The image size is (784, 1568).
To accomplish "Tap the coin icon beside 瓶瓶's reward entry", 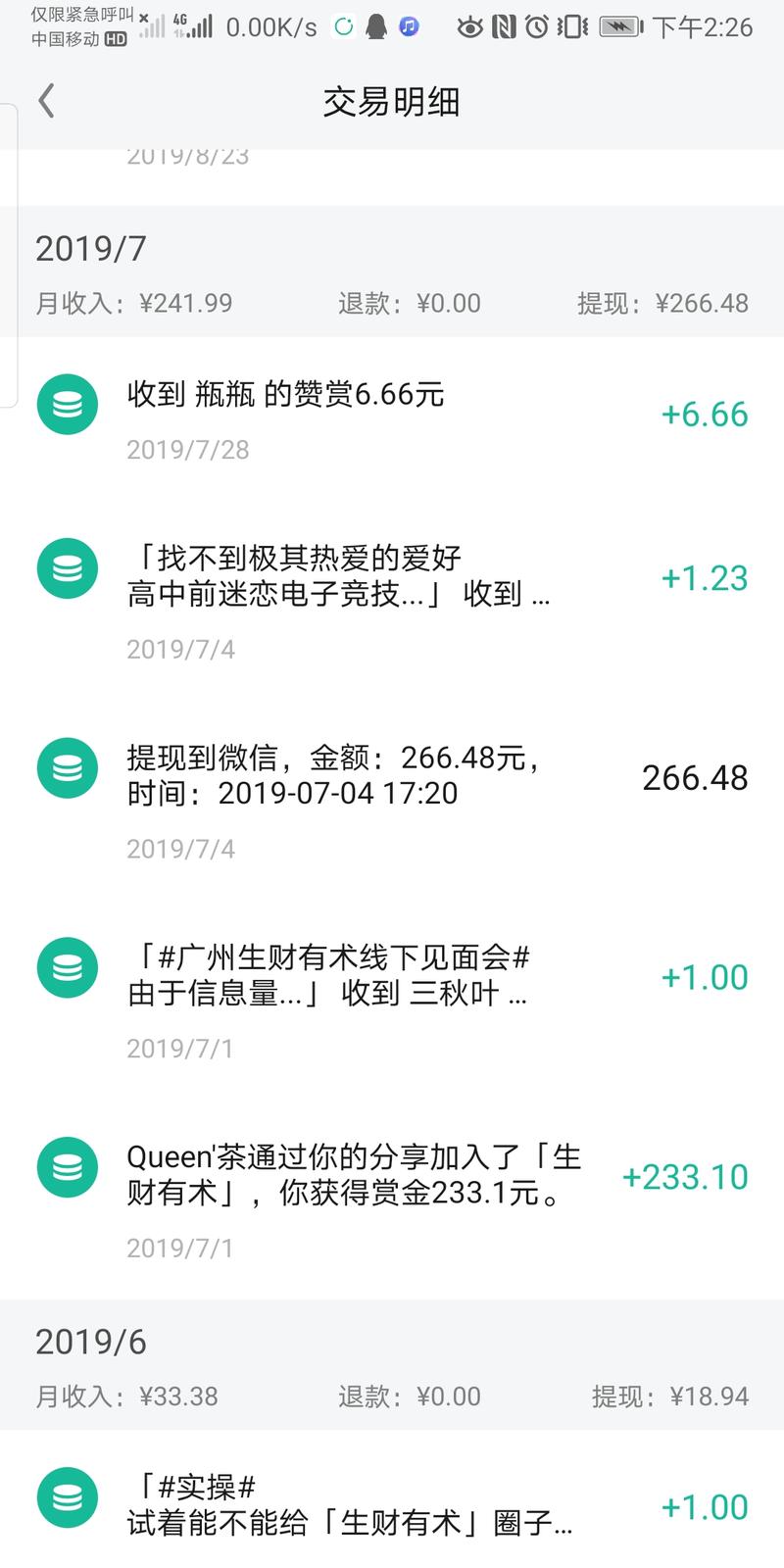I will click(67, 404).
